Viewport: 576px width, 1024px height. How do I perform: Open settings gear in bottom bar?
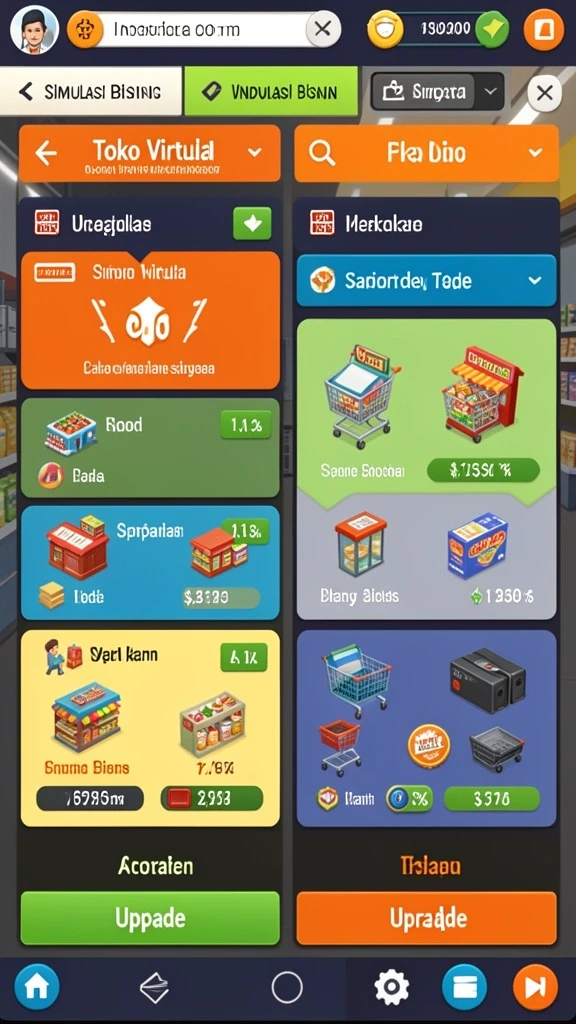(x=391, y=987)
